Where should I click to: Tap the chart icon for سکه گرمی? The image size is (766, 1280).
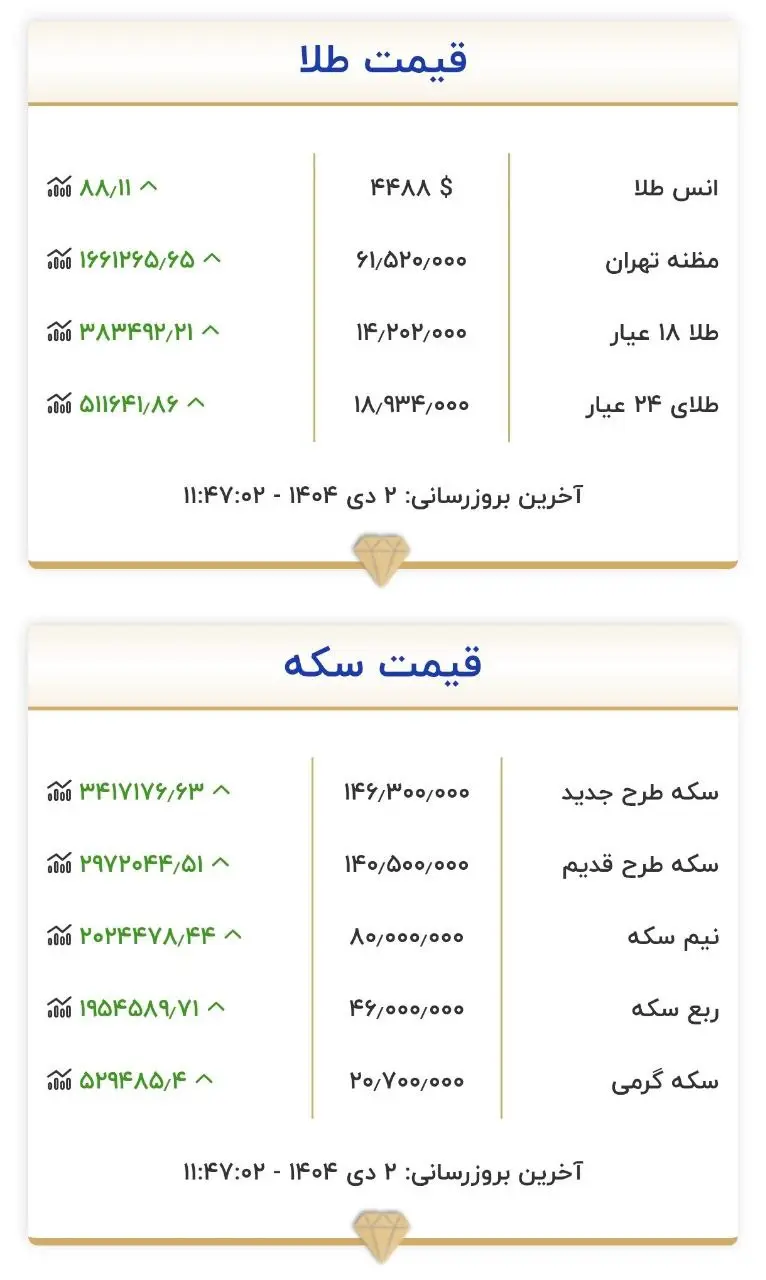[60, 1080]
